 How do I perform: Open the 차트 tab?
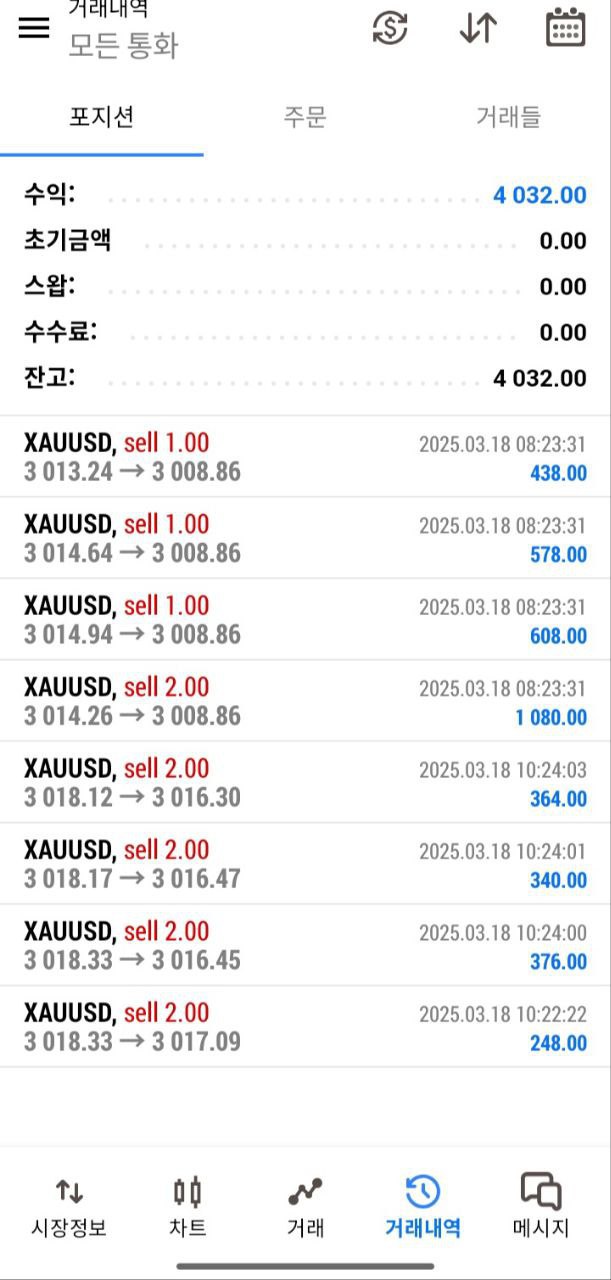[x=187, y=1208]
